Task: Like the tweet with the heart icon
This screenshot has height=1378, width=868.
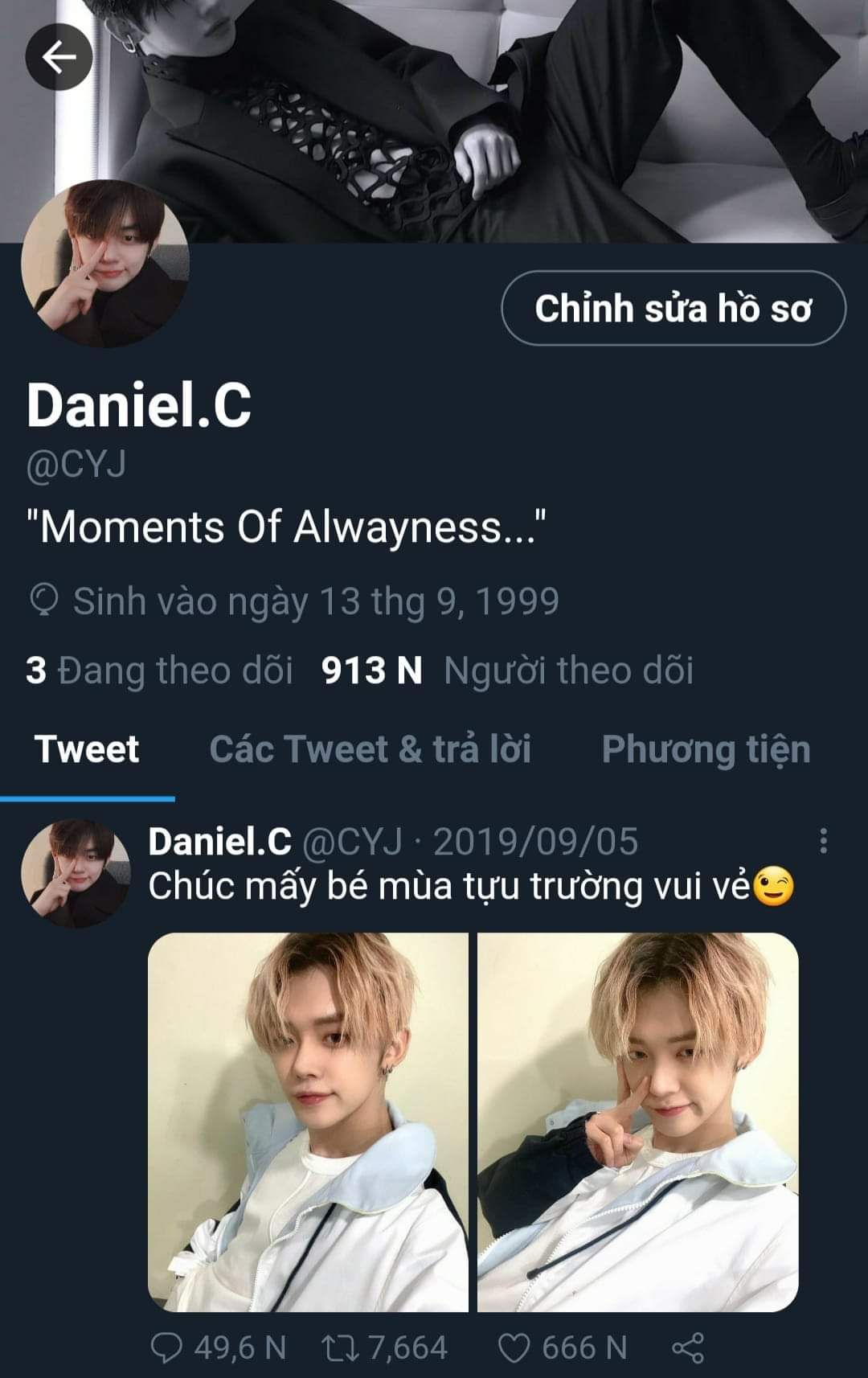Action: tap(514, 1347)
